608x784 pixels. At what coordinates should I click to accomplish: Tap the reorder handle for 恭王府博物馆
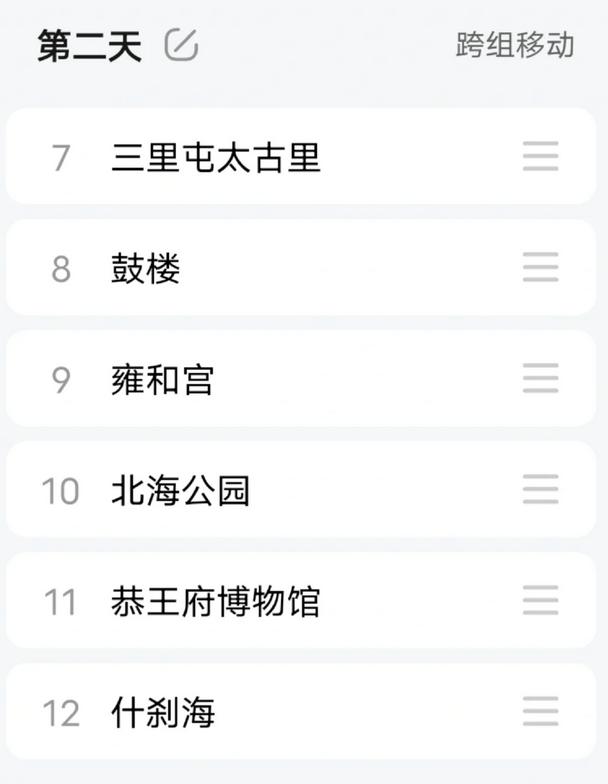[x=540, y=601]
